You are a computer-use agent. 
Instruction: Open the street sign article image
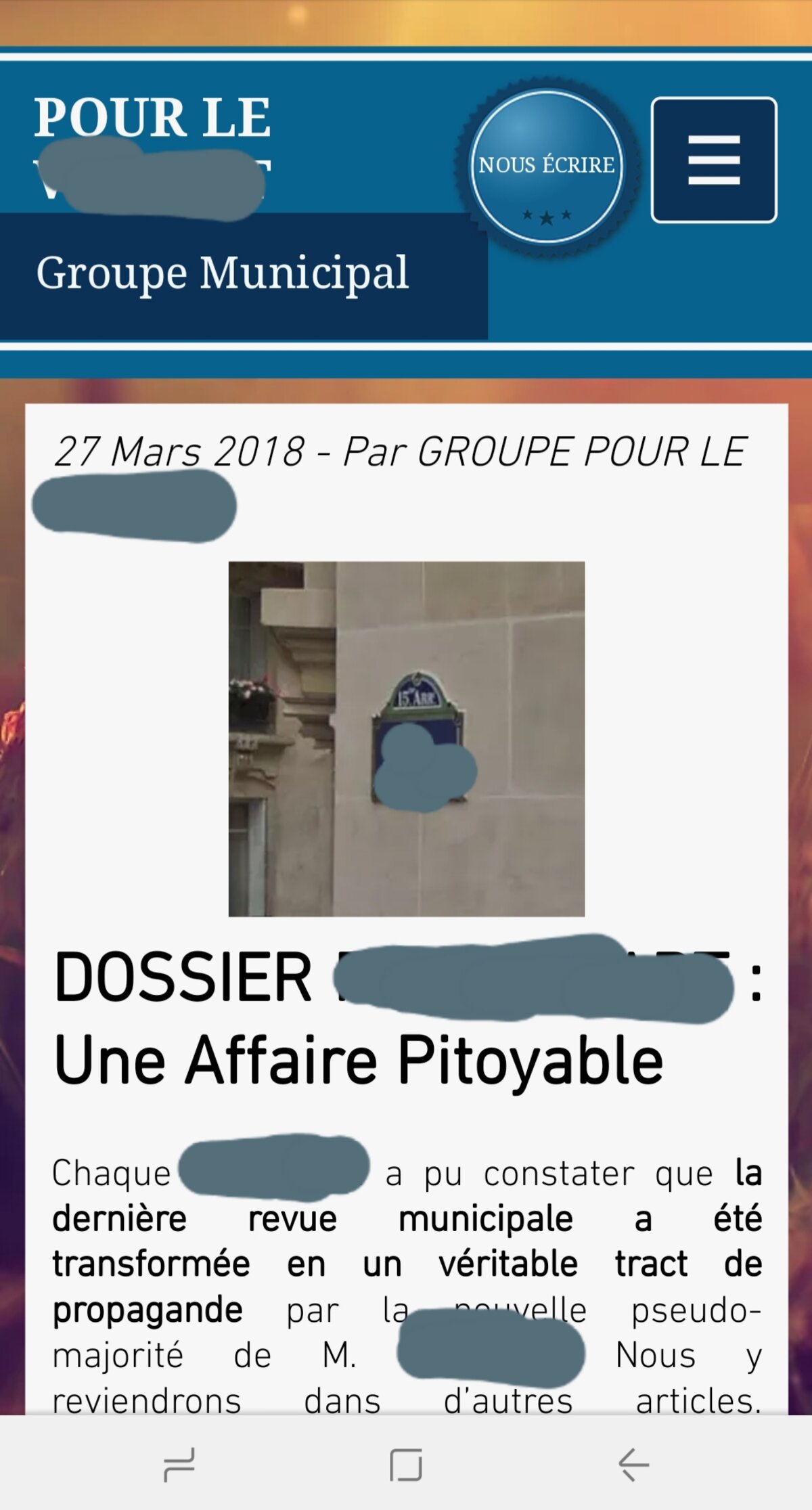coord(406,738)
